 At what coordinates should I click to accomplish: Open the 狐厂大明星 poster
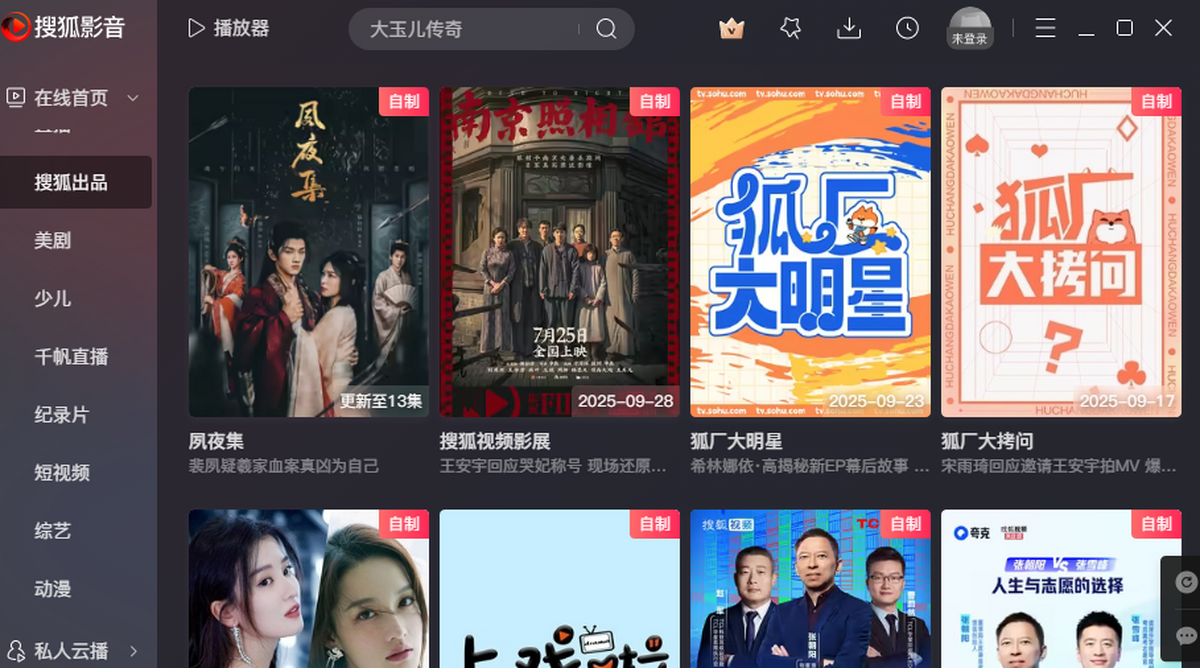[x=810, y=252]
